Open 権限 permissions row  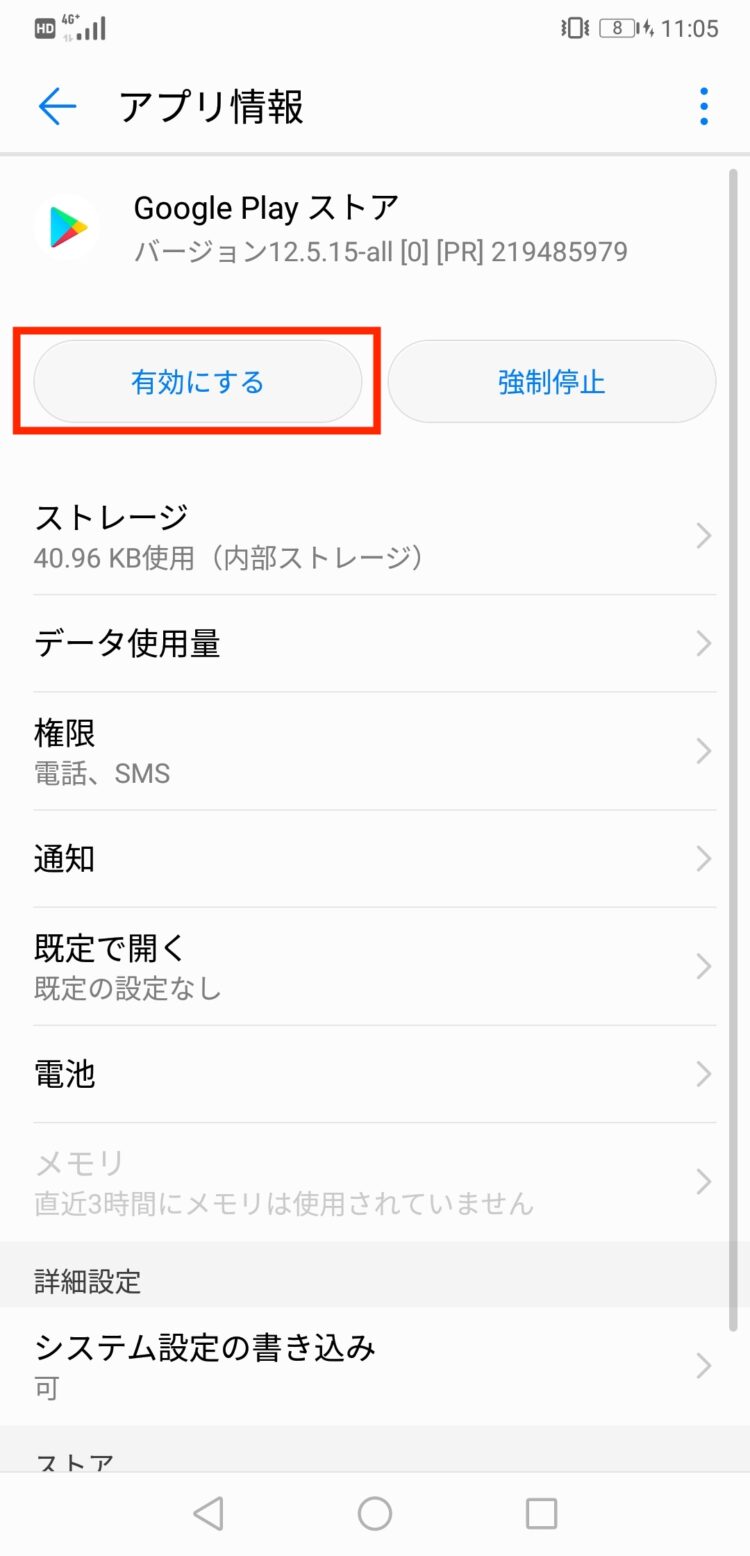tap(374, 751)
